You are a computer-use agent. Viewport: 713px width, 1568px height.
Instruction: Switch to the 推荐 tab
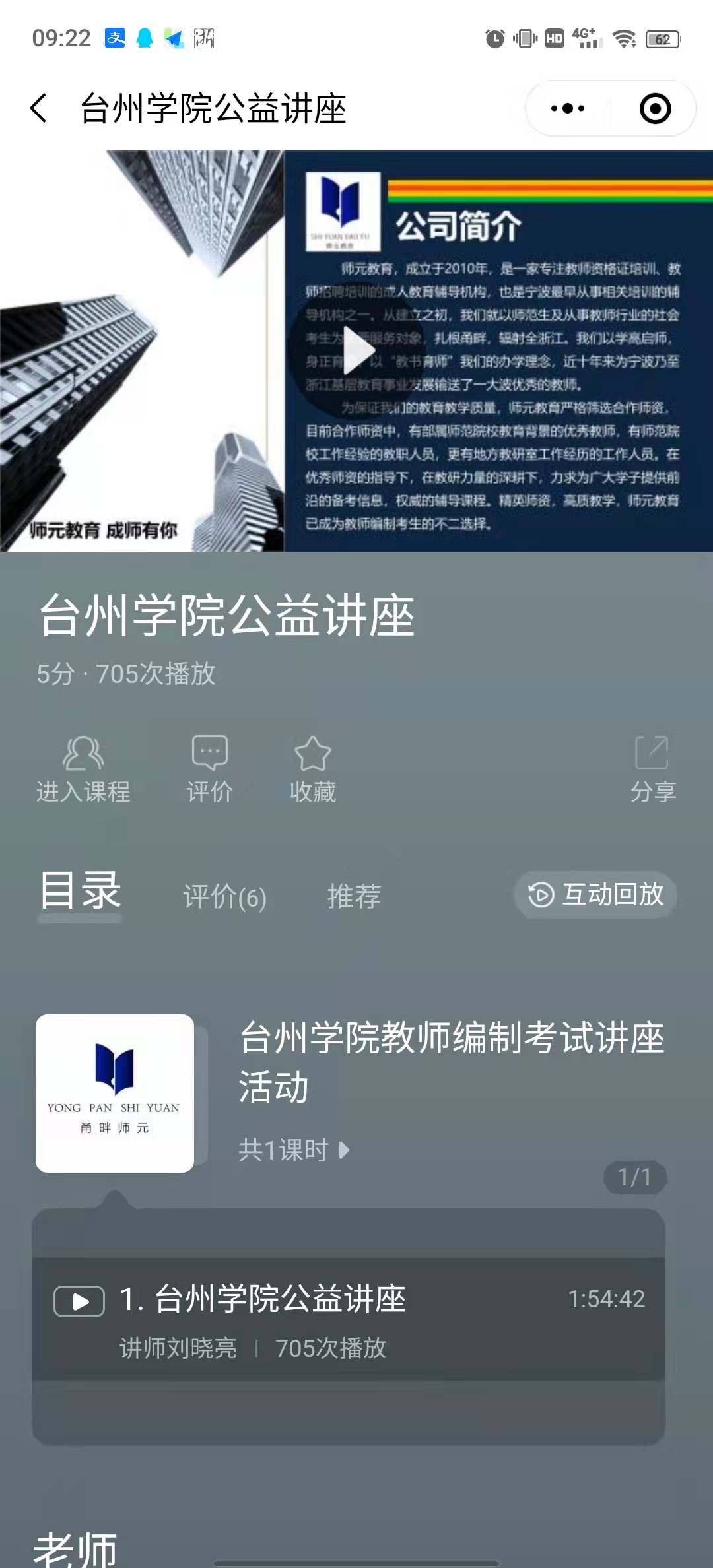tap(355, 897)
